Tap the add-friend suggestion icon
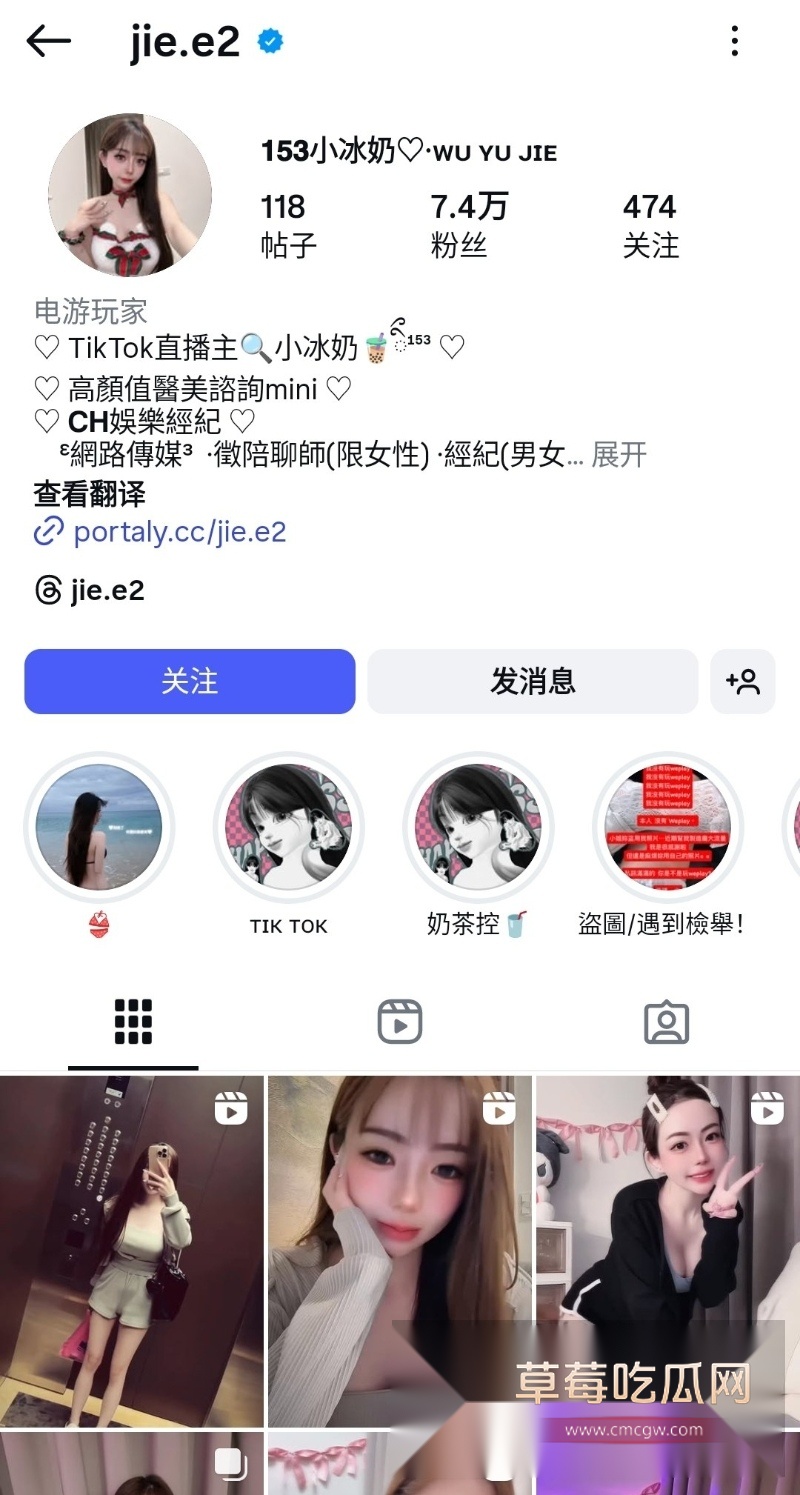Viewport: 800px width, 1495px height. [744, 681]
